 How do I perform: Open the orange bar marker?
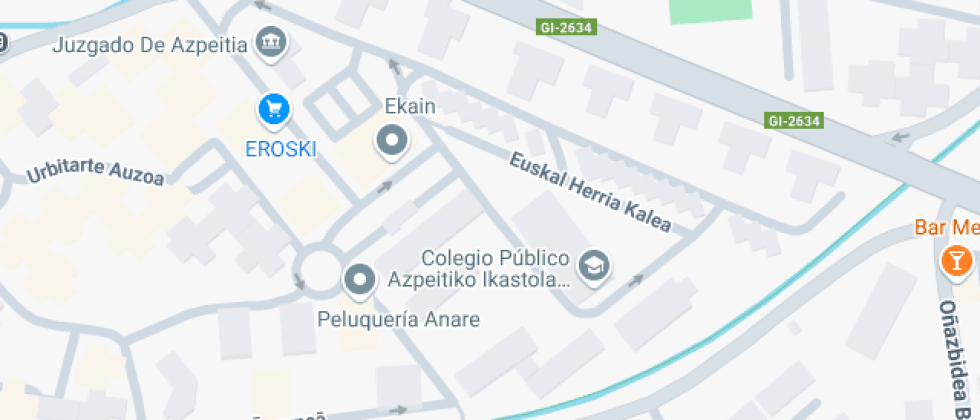click(x=957, y=261)
